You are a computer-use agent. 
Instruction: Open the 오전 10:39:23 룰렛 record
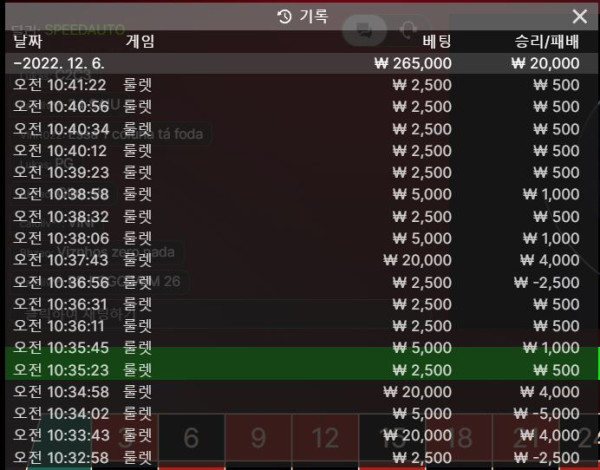(x=300, y=172)
